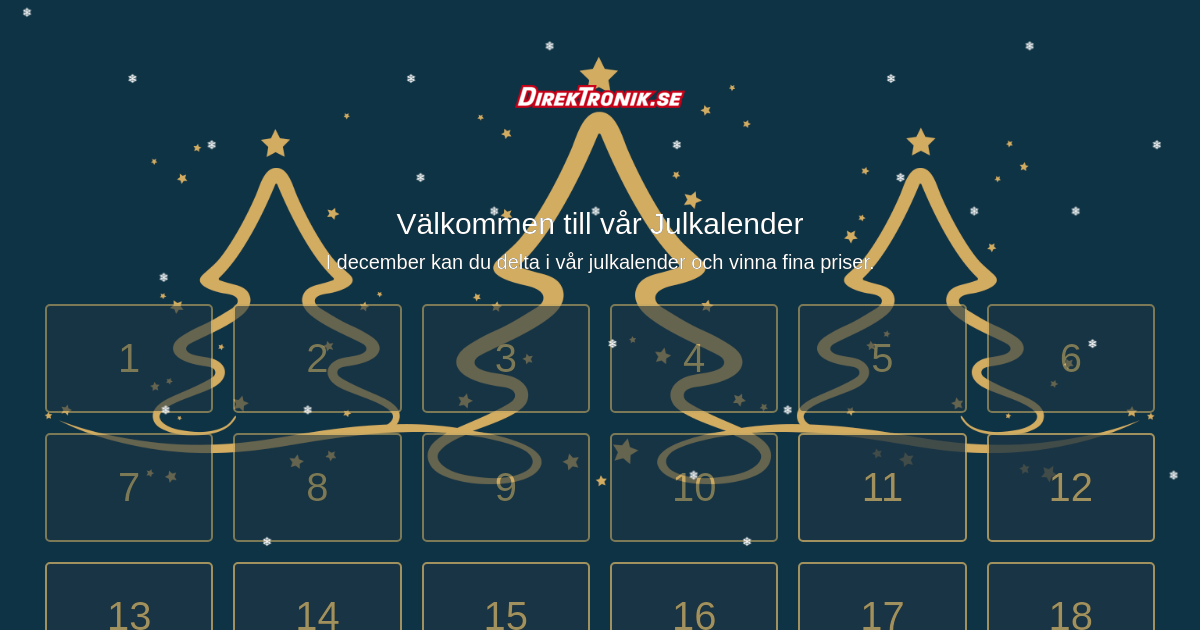Open calendar door number 6

click(1070, 358)
